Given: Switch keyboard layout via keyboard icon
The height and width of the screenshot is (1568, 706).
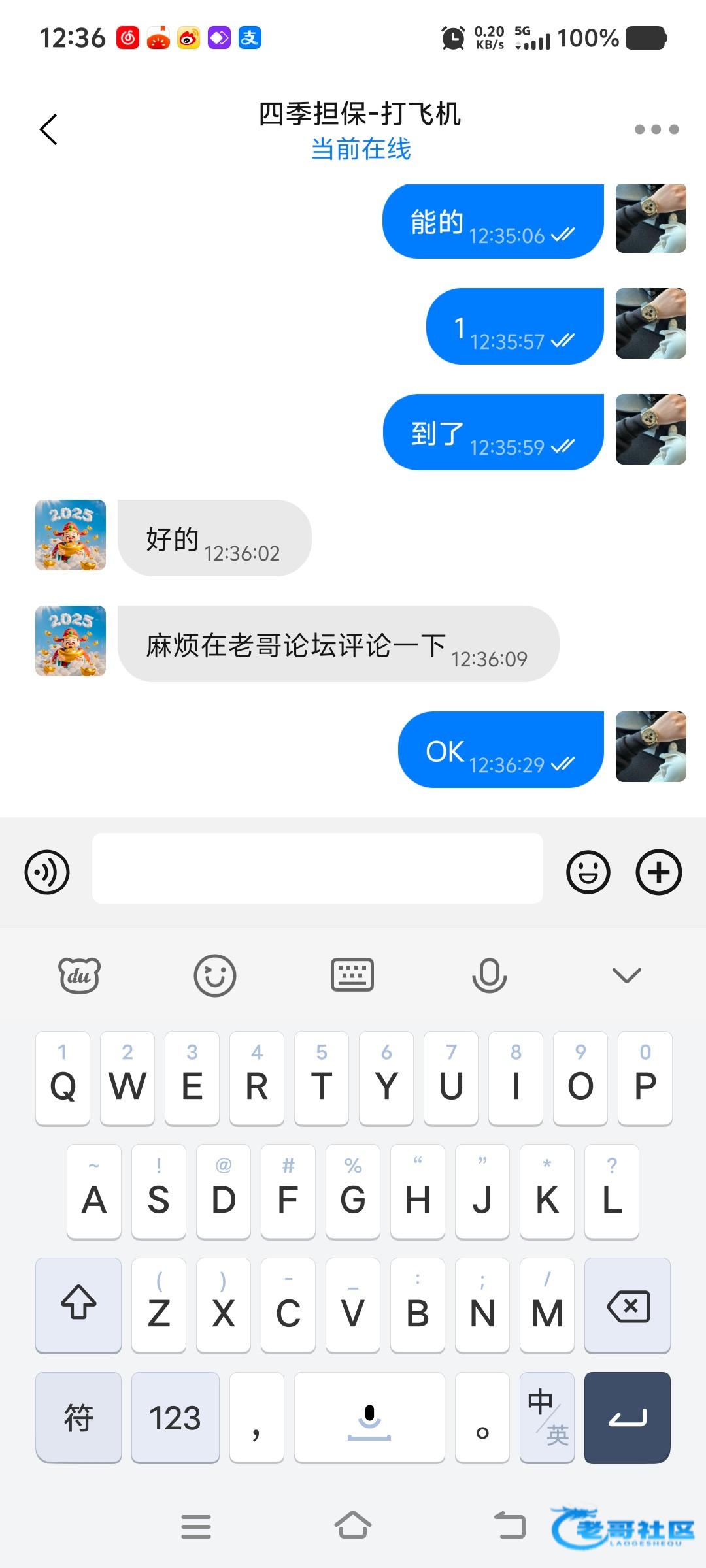Looking at the screenshot, I should (352, 975).
